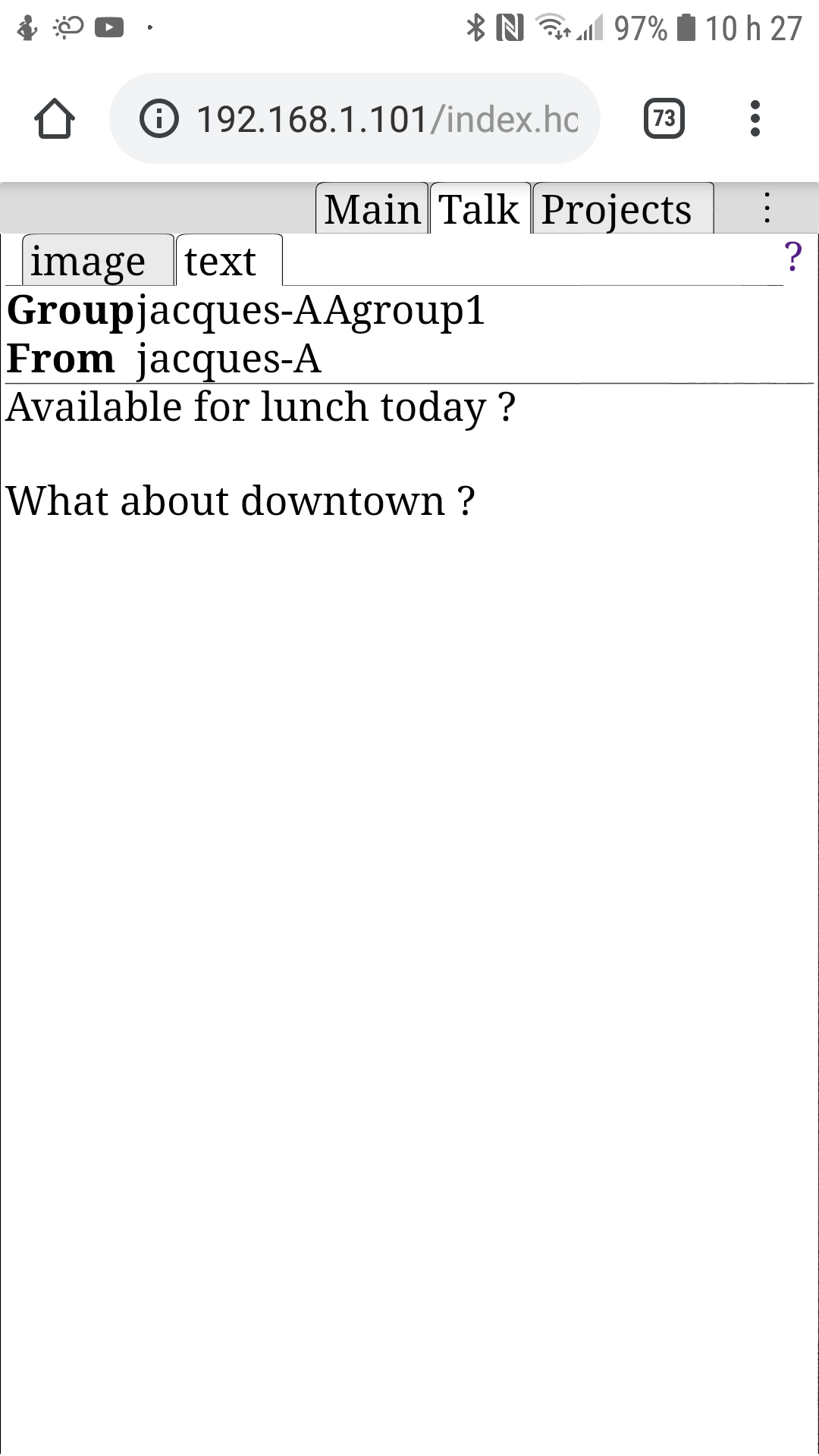Open the Chrome overflow menu
This screenshot has height=1456, width=819.
755,118
